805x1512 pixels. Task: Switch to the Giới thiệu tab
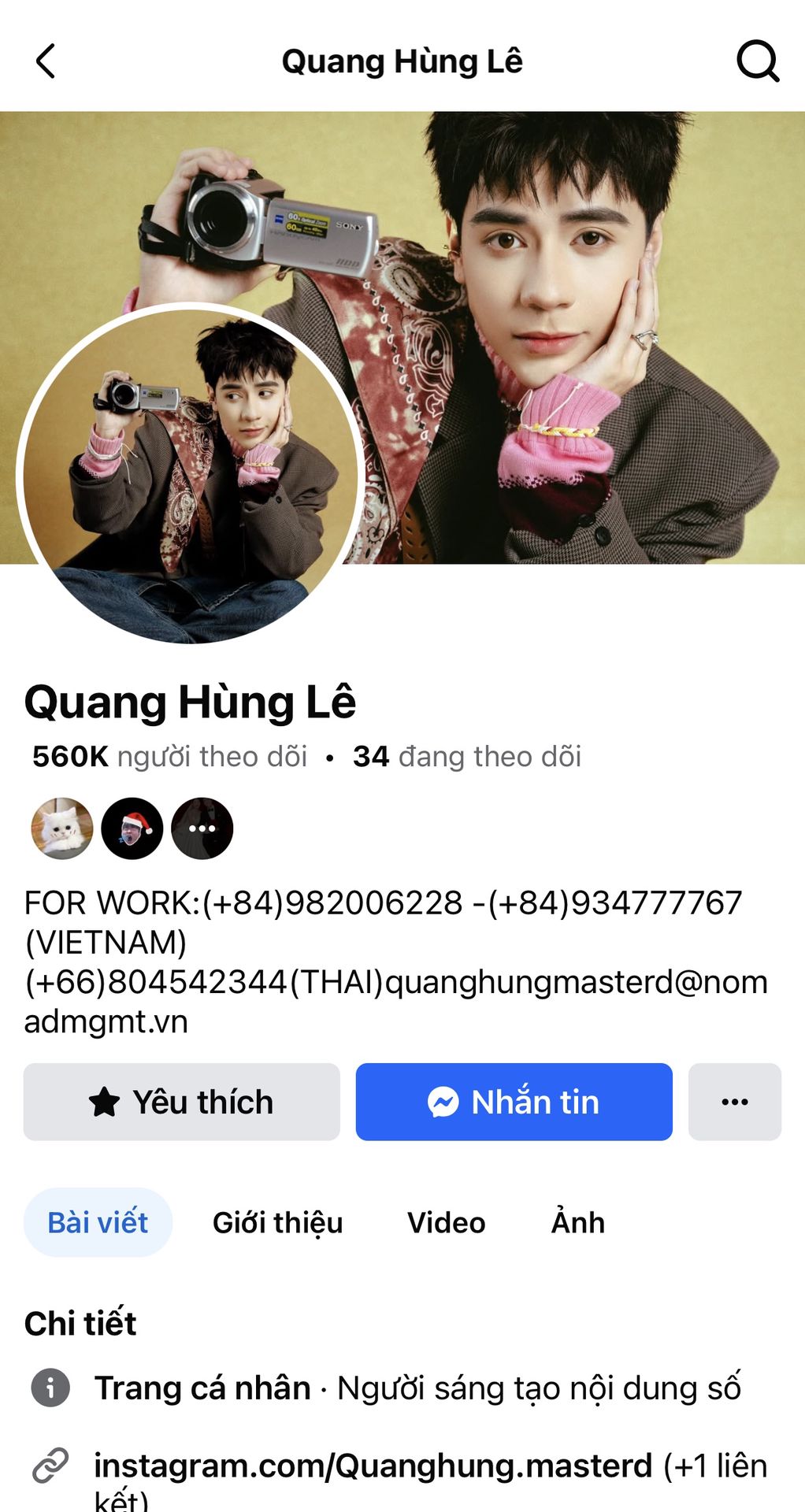click(277, 1222)
